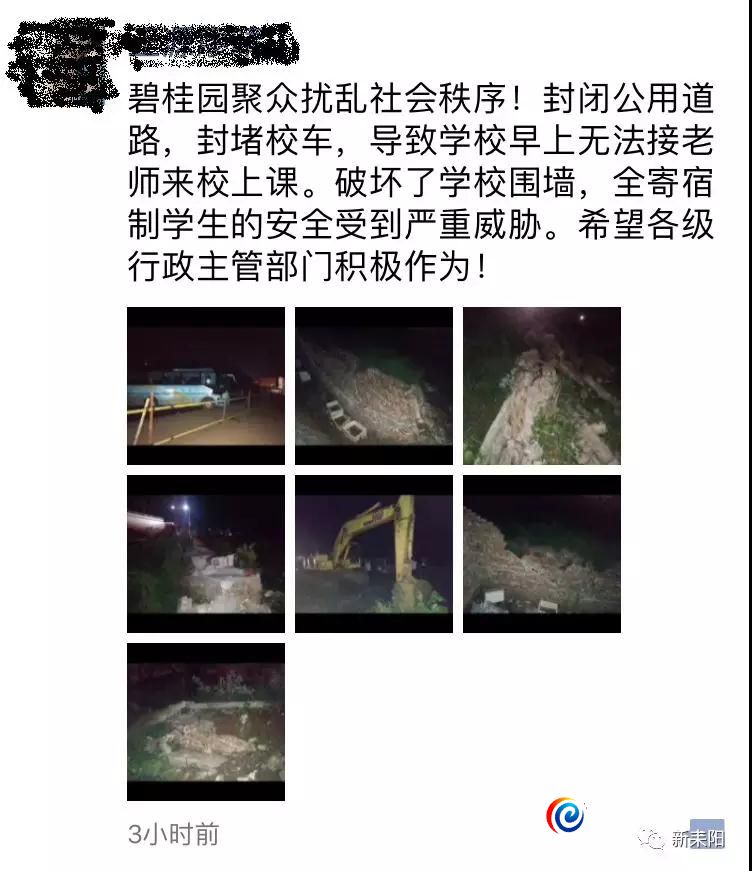
Task: Open the third photo of the collapsed wall
Action: (x=541, y=386)
